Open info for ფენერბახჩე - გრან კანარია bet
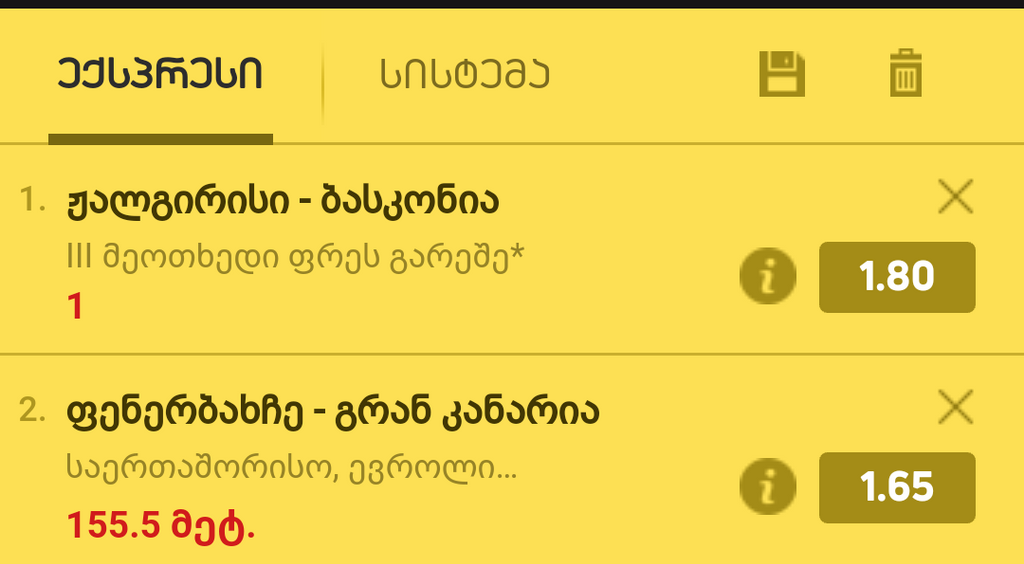The width and height of the screenshot is (1024, 564). pyautogui.click(x=767, y=487)
